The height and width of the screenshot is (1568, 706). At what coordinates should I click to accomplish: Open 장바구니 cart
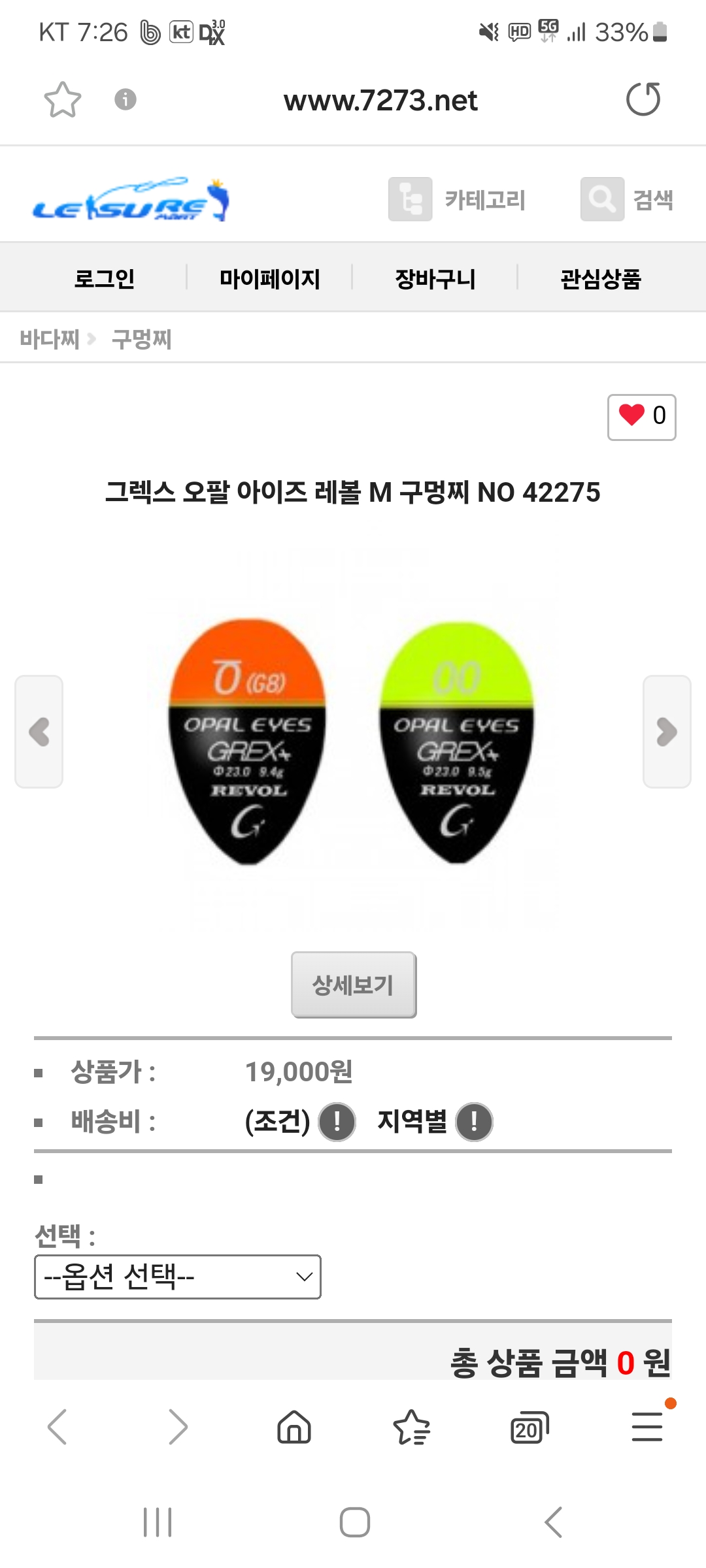[x=435, y=279]
